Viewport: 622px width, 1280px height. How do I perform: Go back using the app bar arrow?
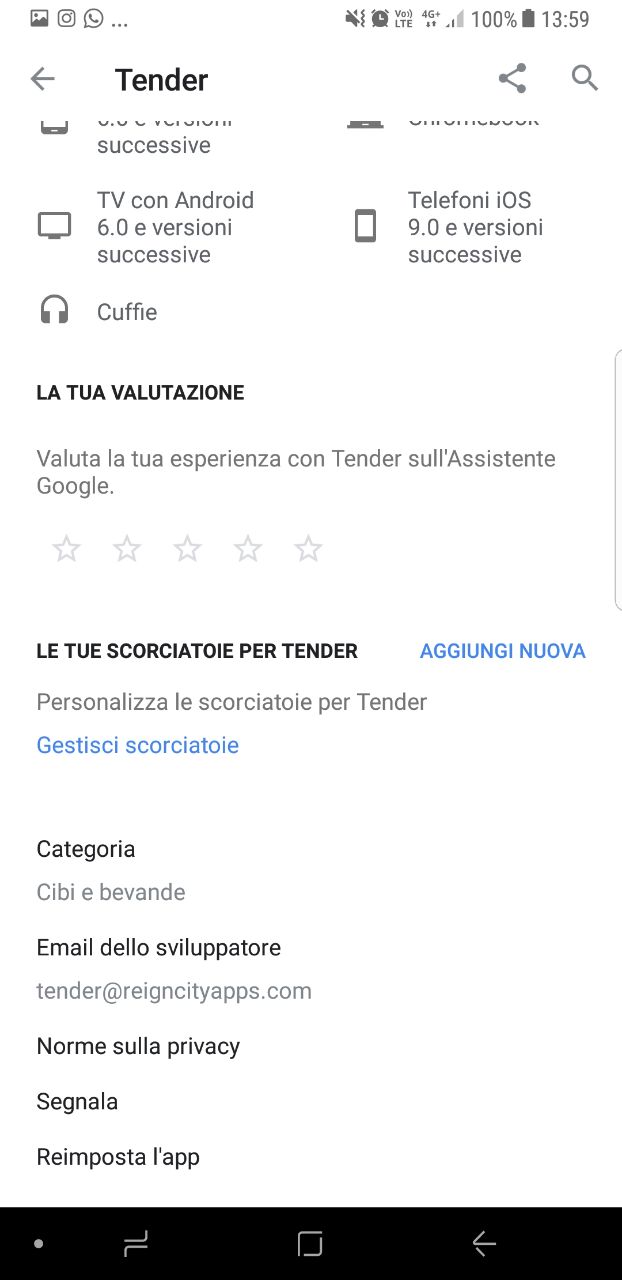pyautogui.click(x=42, y=79)
